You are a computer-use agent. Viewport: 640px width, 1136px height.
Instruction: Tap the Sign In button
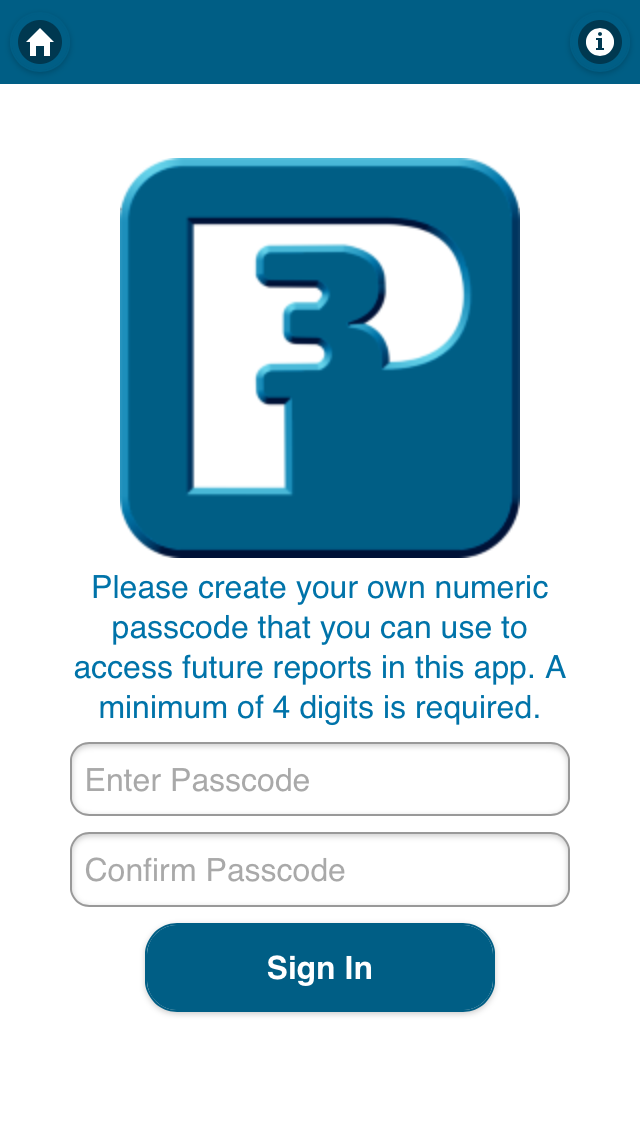[320, 967]
